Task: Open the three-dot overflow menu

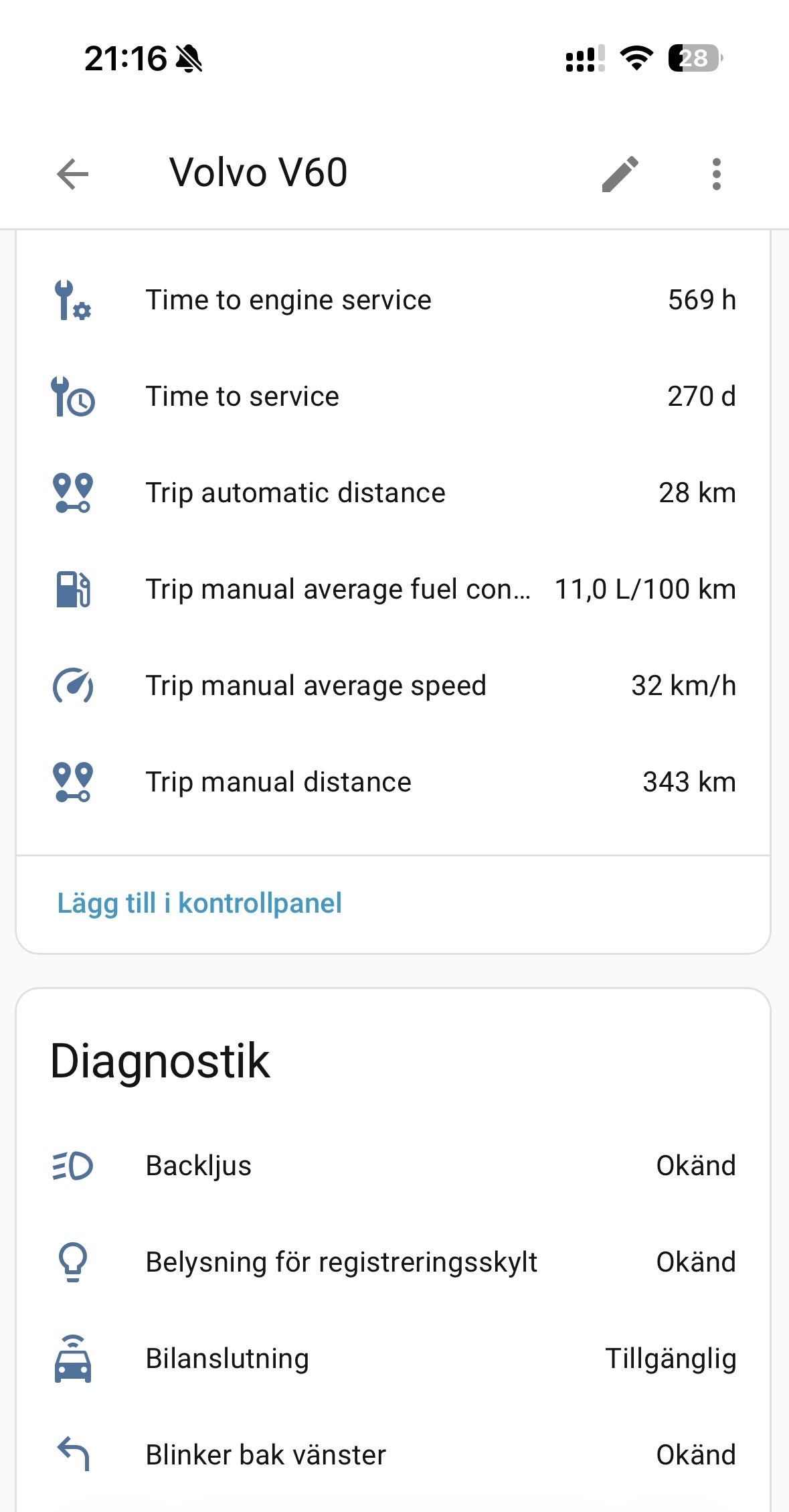Action: [717, 174]
